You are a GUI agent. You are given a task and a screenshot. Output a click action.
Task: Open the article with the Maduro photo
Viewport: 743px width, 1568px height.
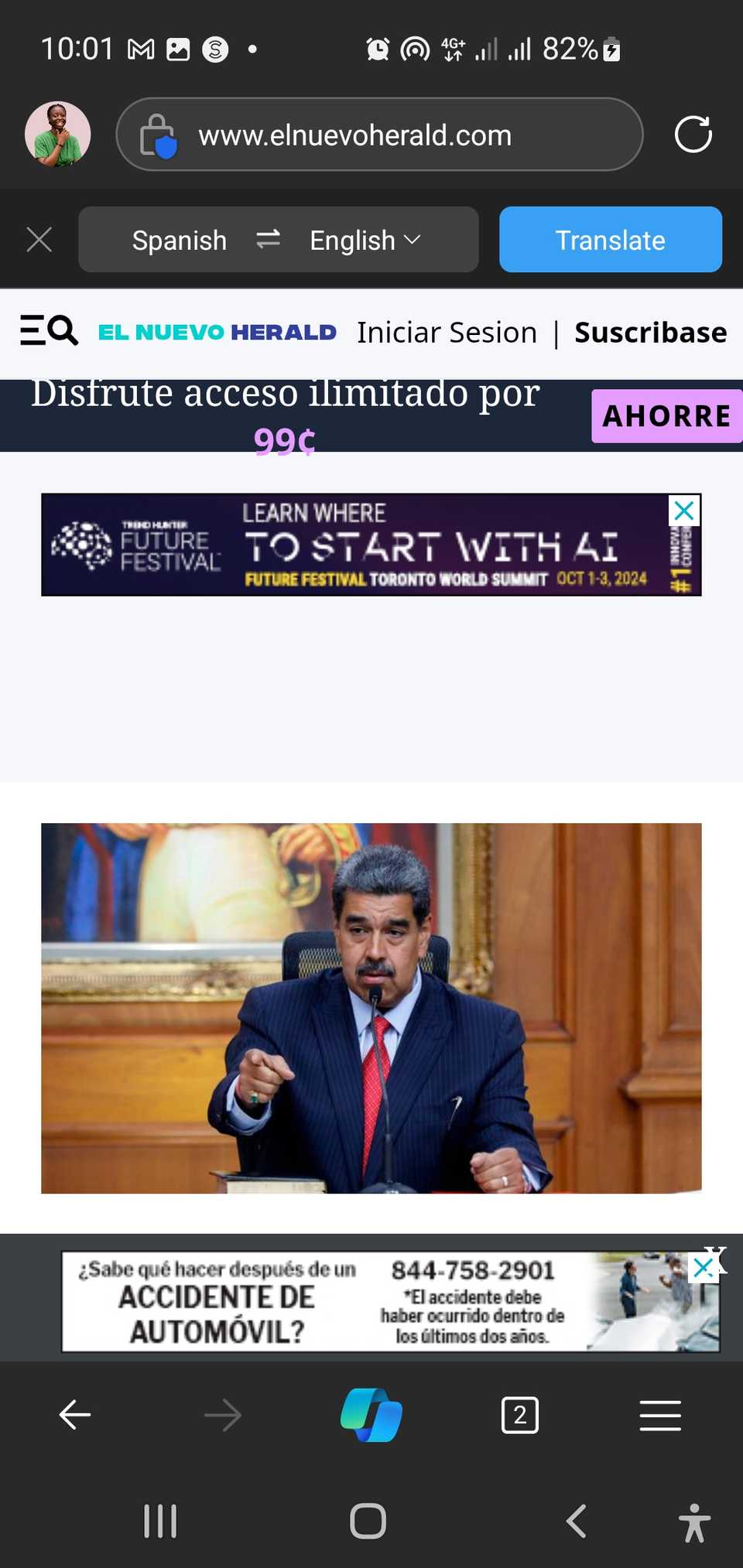371,1007
